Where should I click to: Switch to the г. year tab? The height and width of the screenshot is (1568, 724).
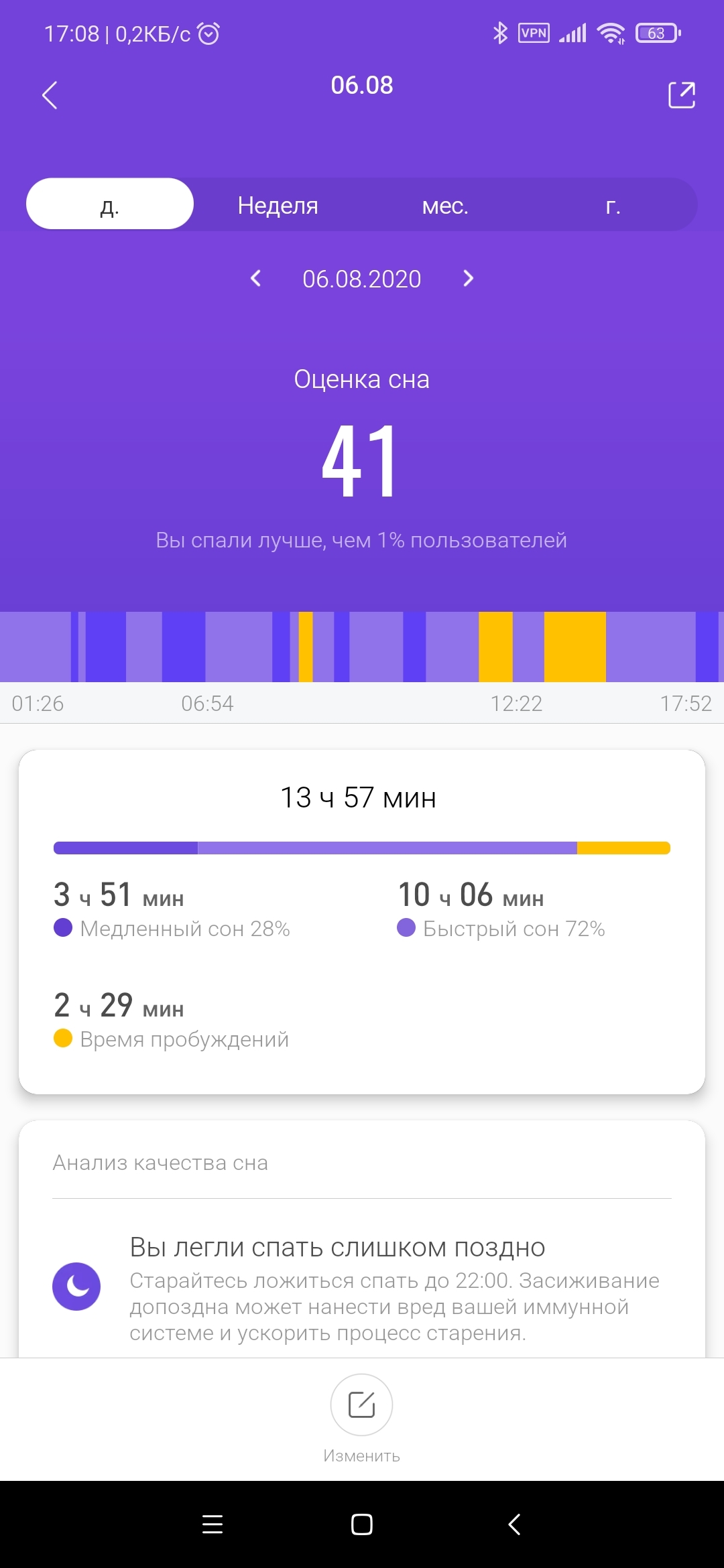pyautogui.click(x=613, y=205)
